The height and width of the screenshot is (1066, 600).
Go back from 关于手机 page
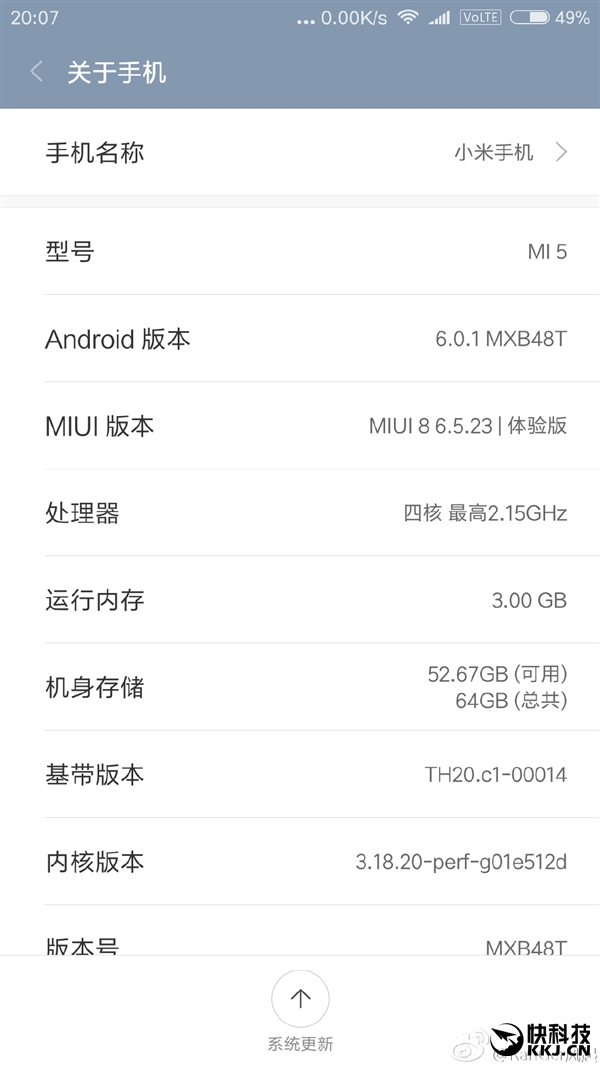37,72
